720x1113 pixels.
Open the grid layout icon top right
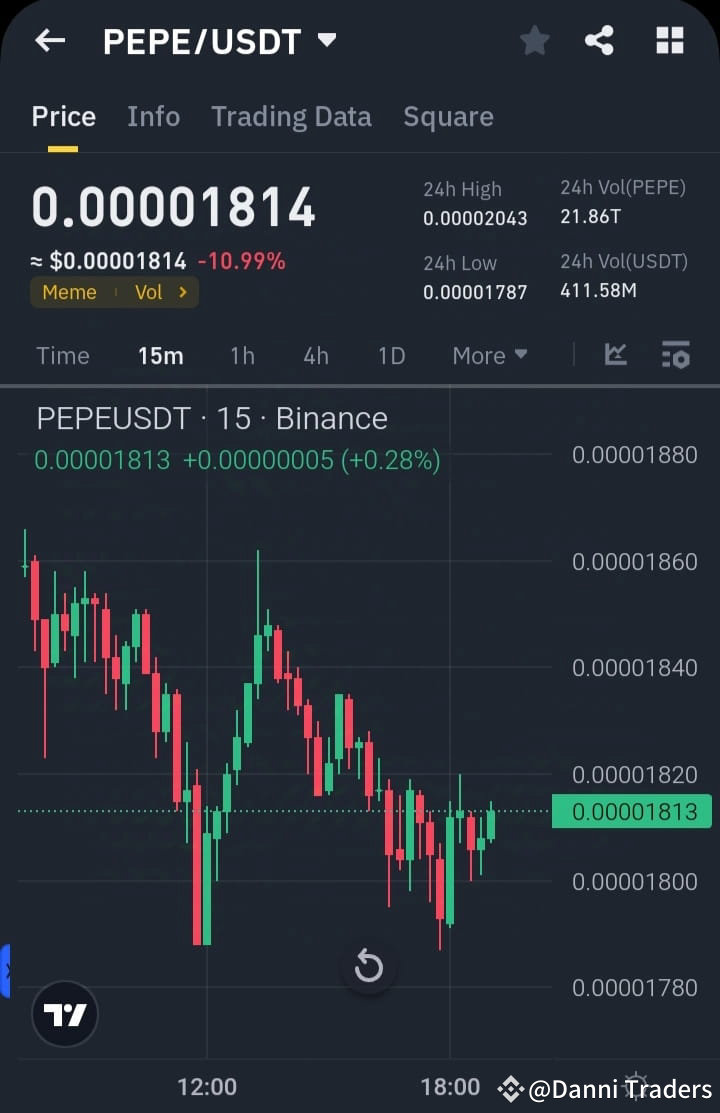tap(668, 40)
